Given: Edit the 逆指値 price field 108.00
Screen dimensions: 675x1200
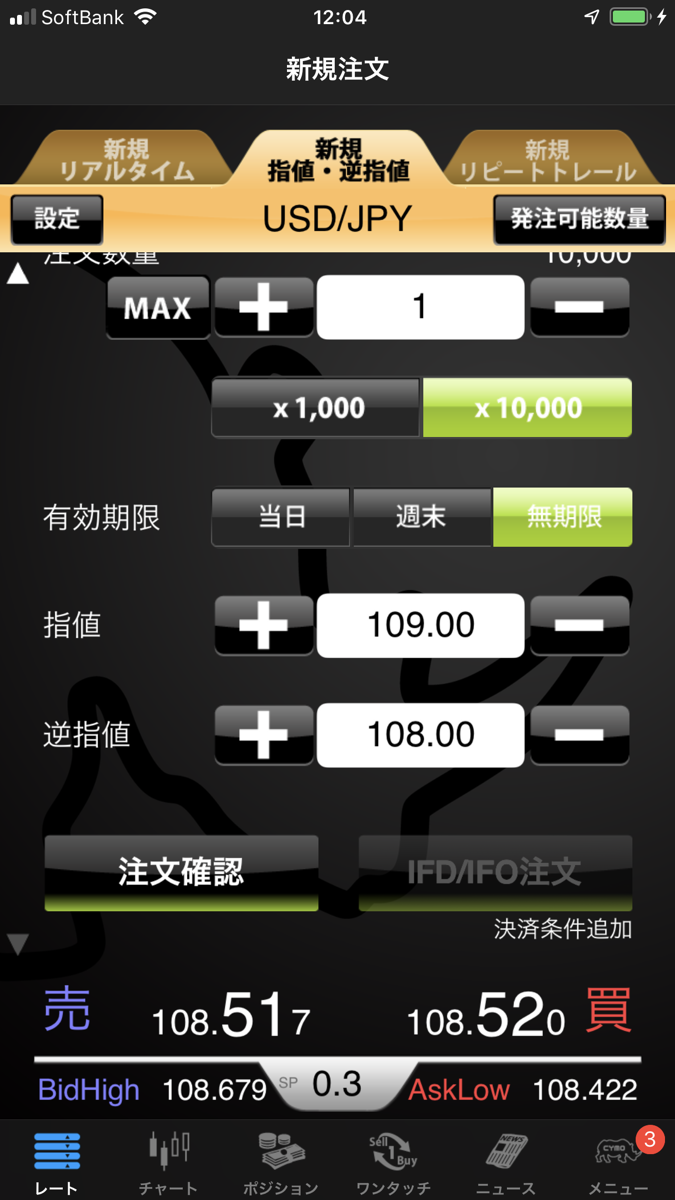Looking at the screenshot, I should 420,735.
